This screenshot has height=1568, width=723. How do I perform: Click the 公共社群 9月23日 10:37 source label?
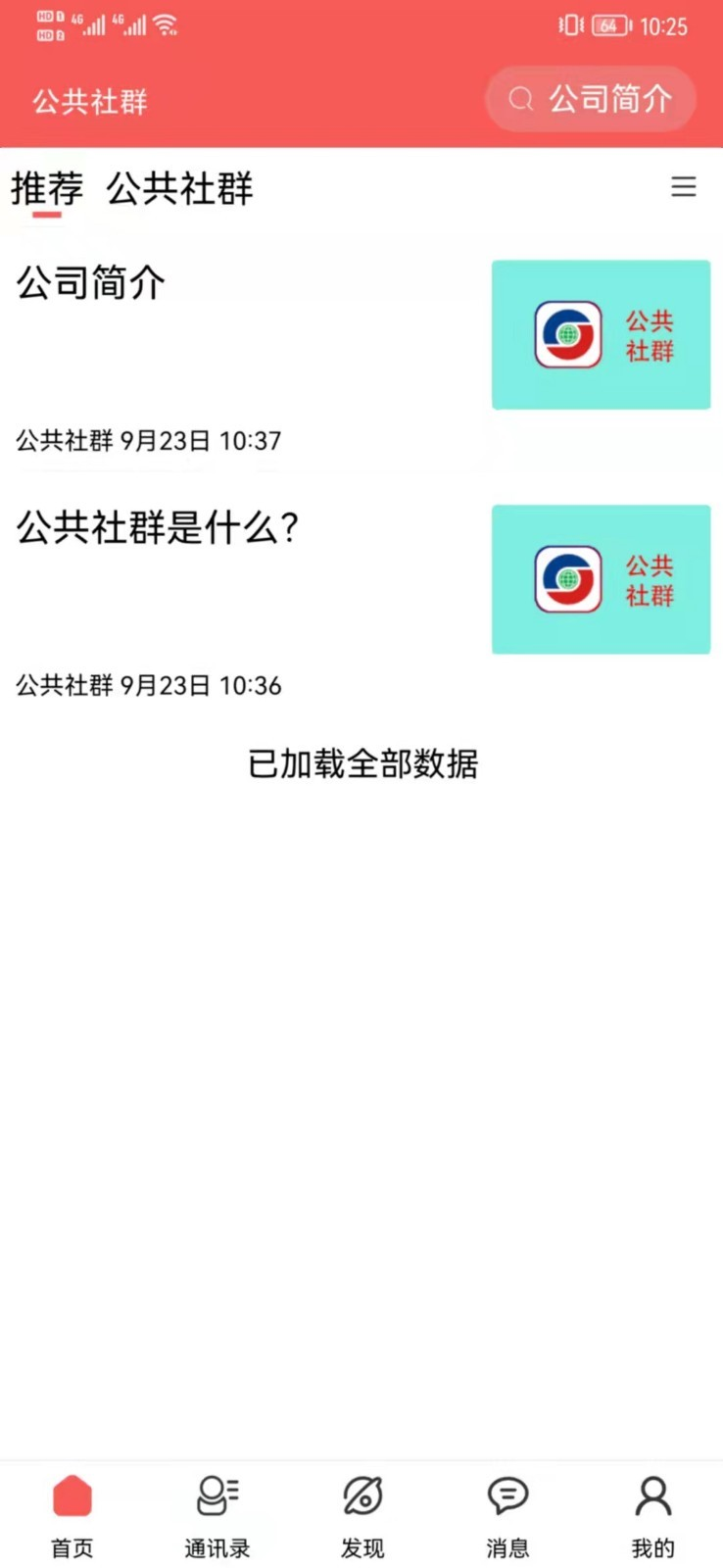[x=148, y=440]
